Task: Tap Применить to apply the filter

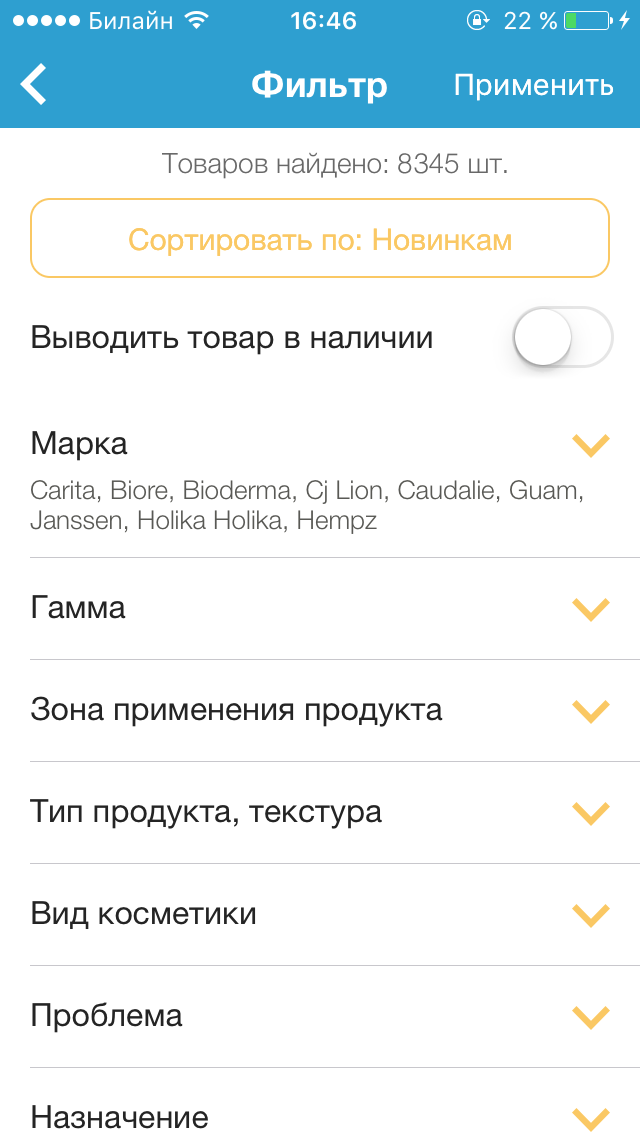Action: [x=533, y=85]
